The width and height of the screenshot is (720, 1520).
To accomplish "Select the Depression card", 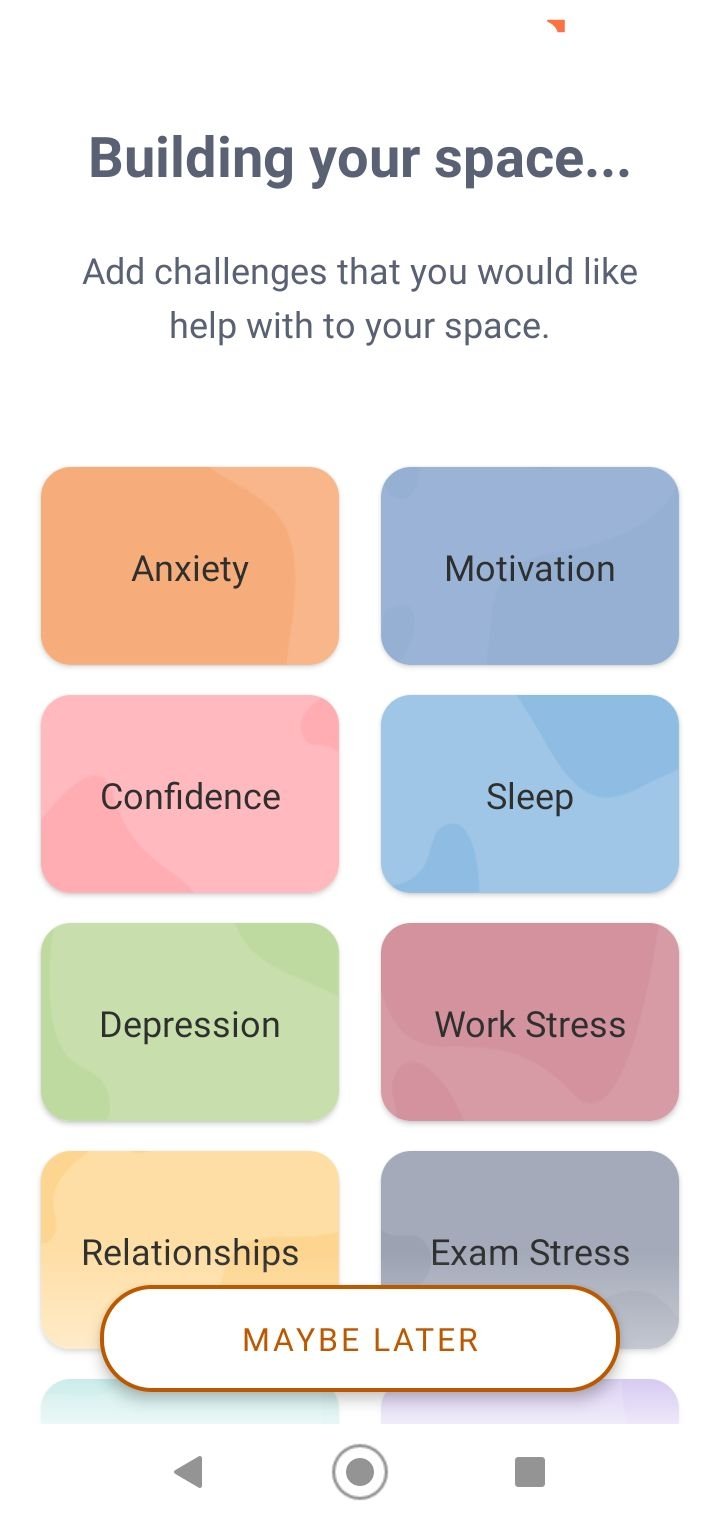I will 190,1022.
